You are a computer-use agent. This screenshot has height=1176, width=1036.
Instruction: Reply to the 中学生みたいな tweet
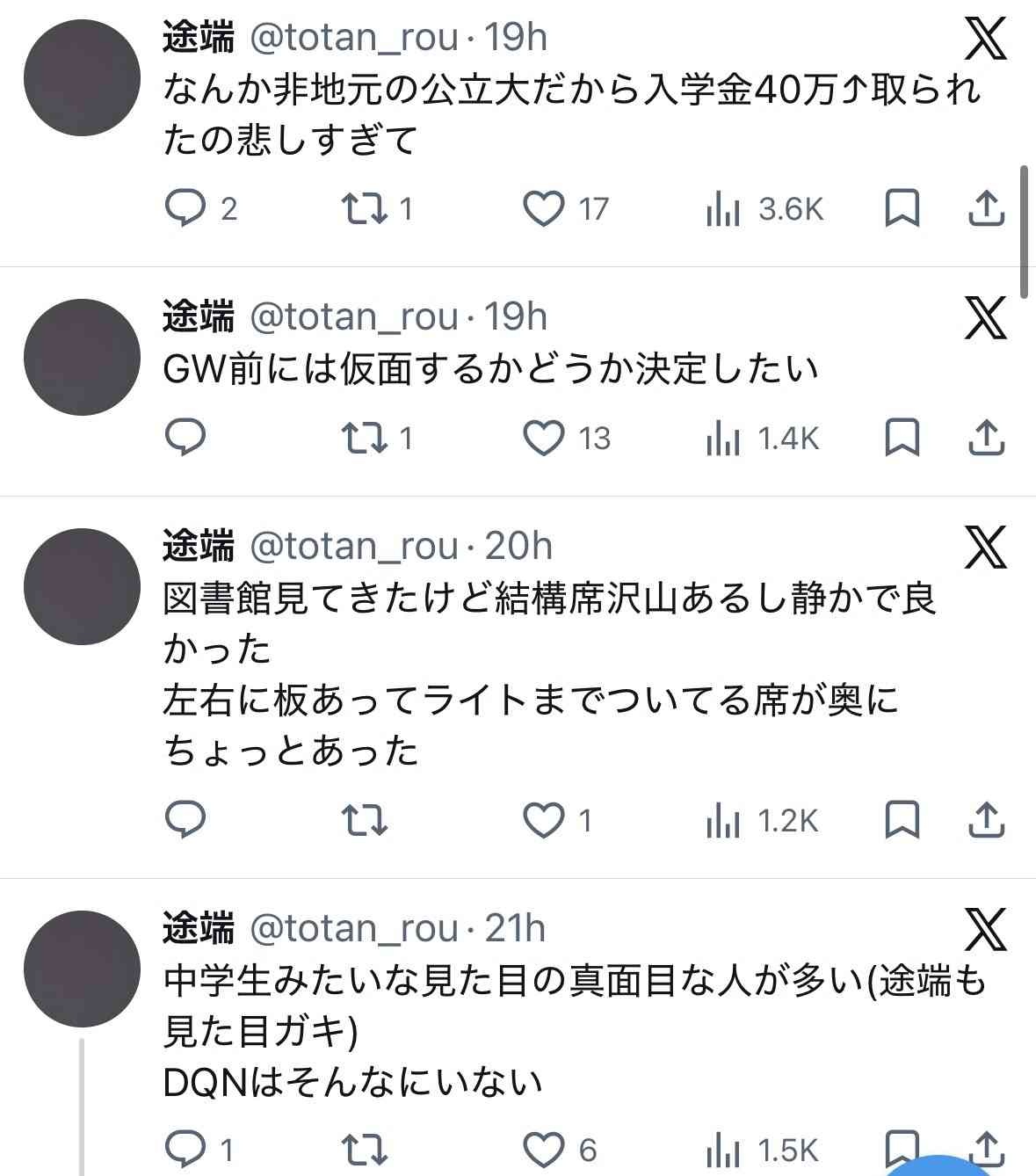tap(185, 1149)
